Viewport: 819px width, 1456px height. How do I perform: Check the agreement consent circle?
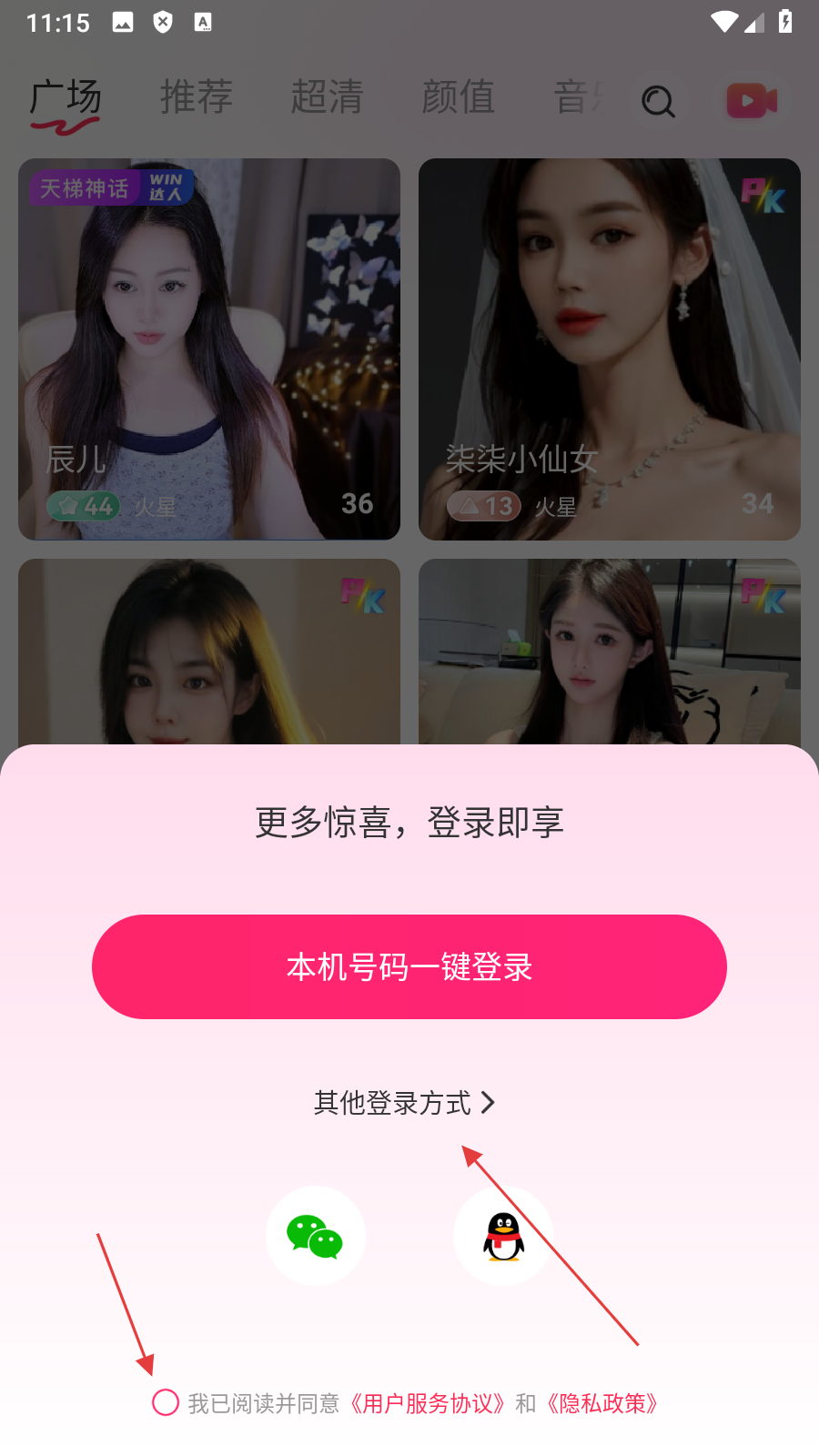point(166,1402)
